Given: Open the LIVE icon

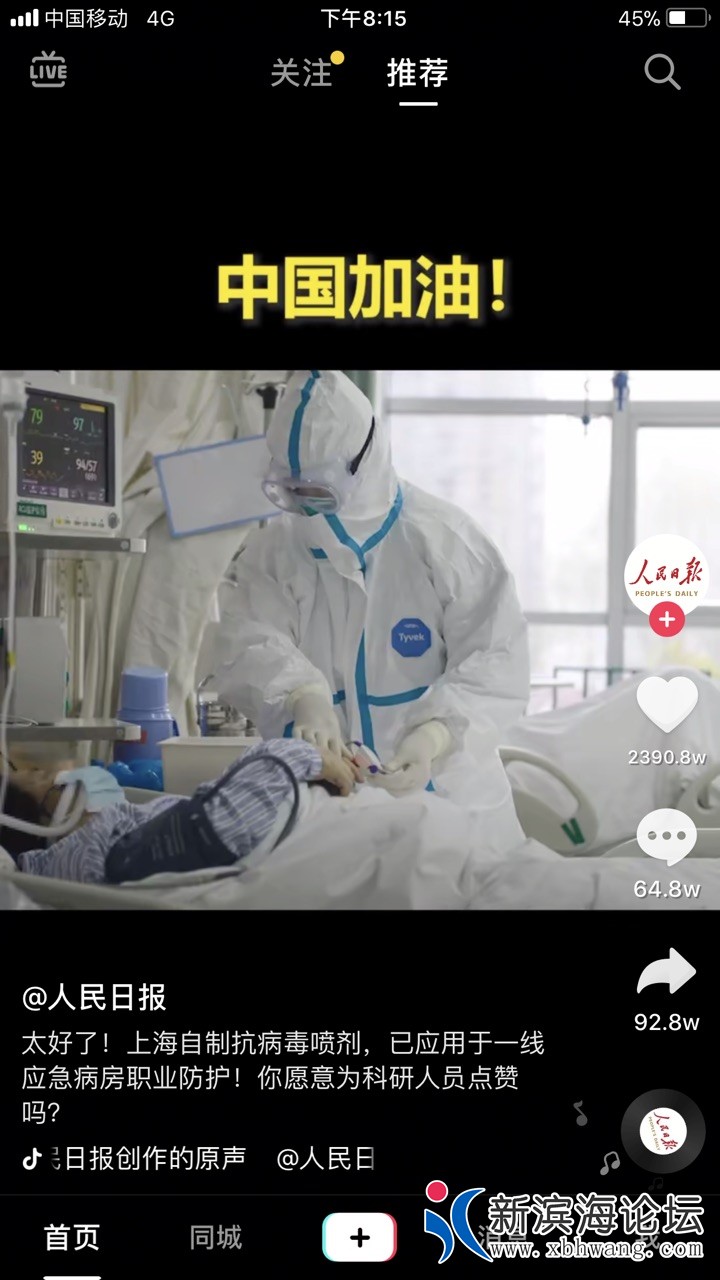Looking at the screenshot, I should [48, 71].
